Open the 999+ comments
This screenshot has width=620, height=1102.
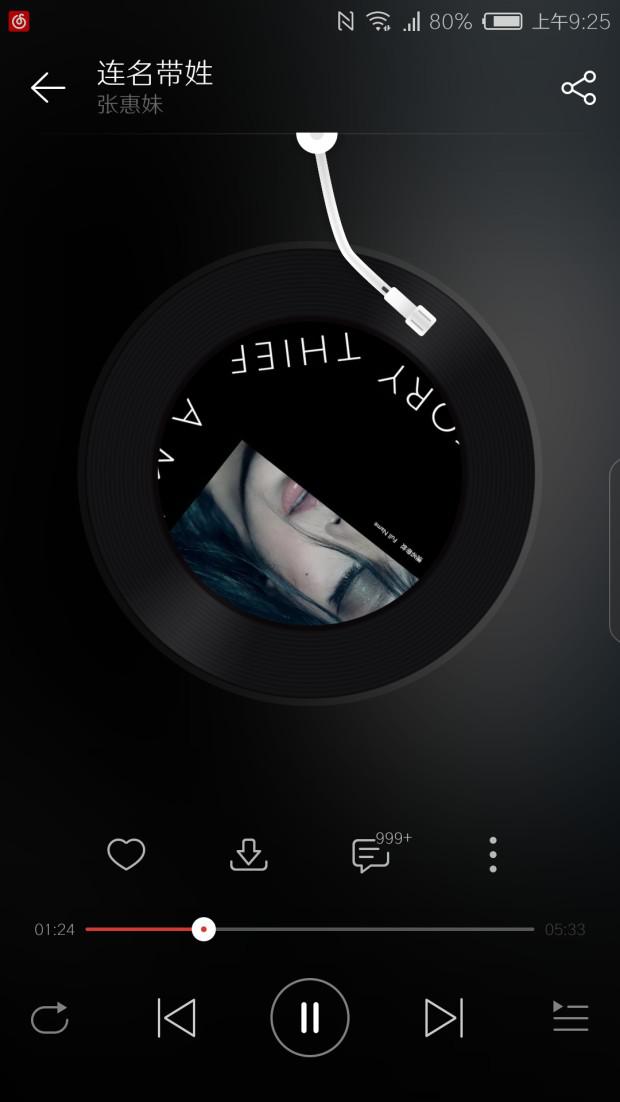[371, 856]
